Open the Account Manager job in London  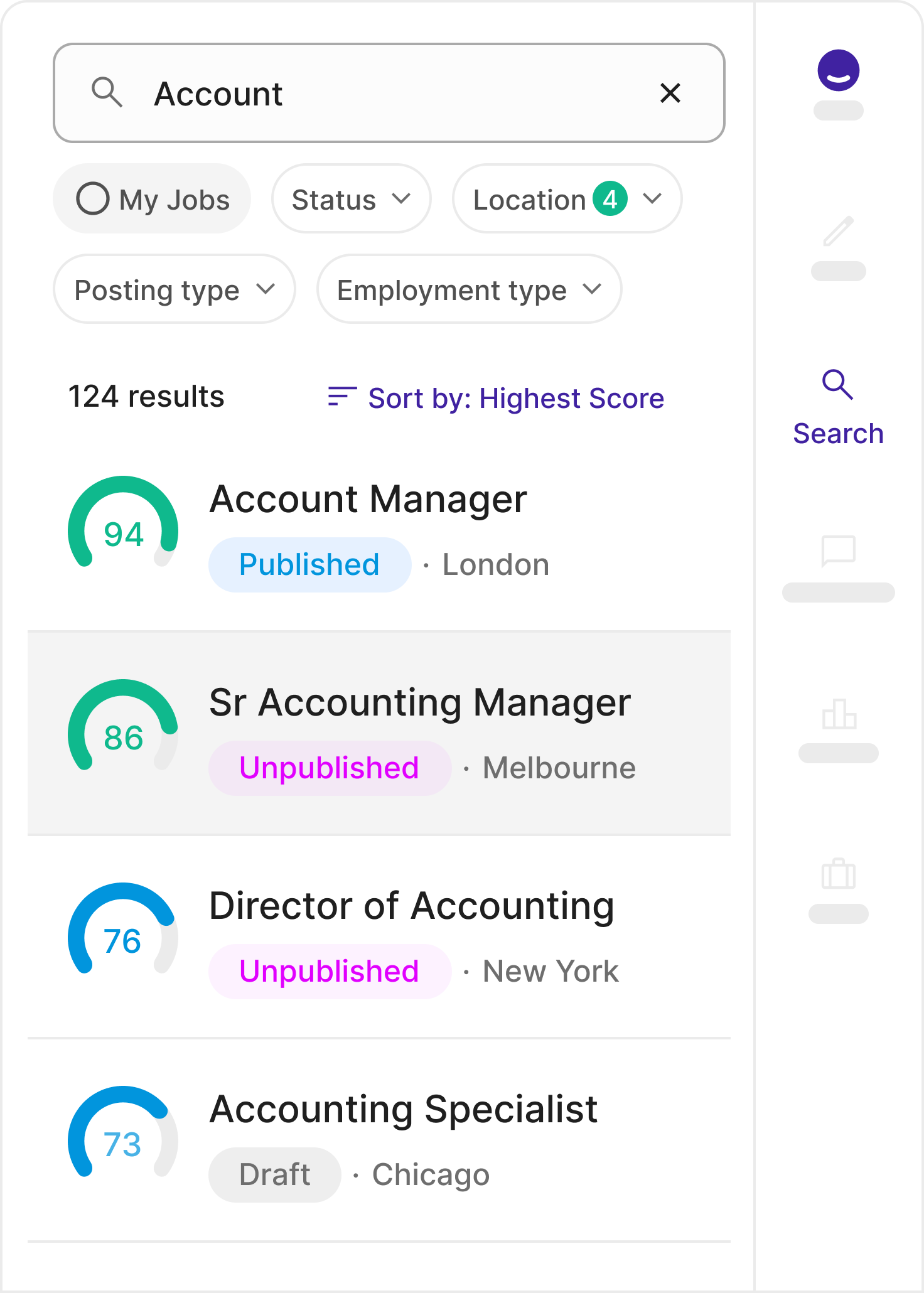pos(368,500)
